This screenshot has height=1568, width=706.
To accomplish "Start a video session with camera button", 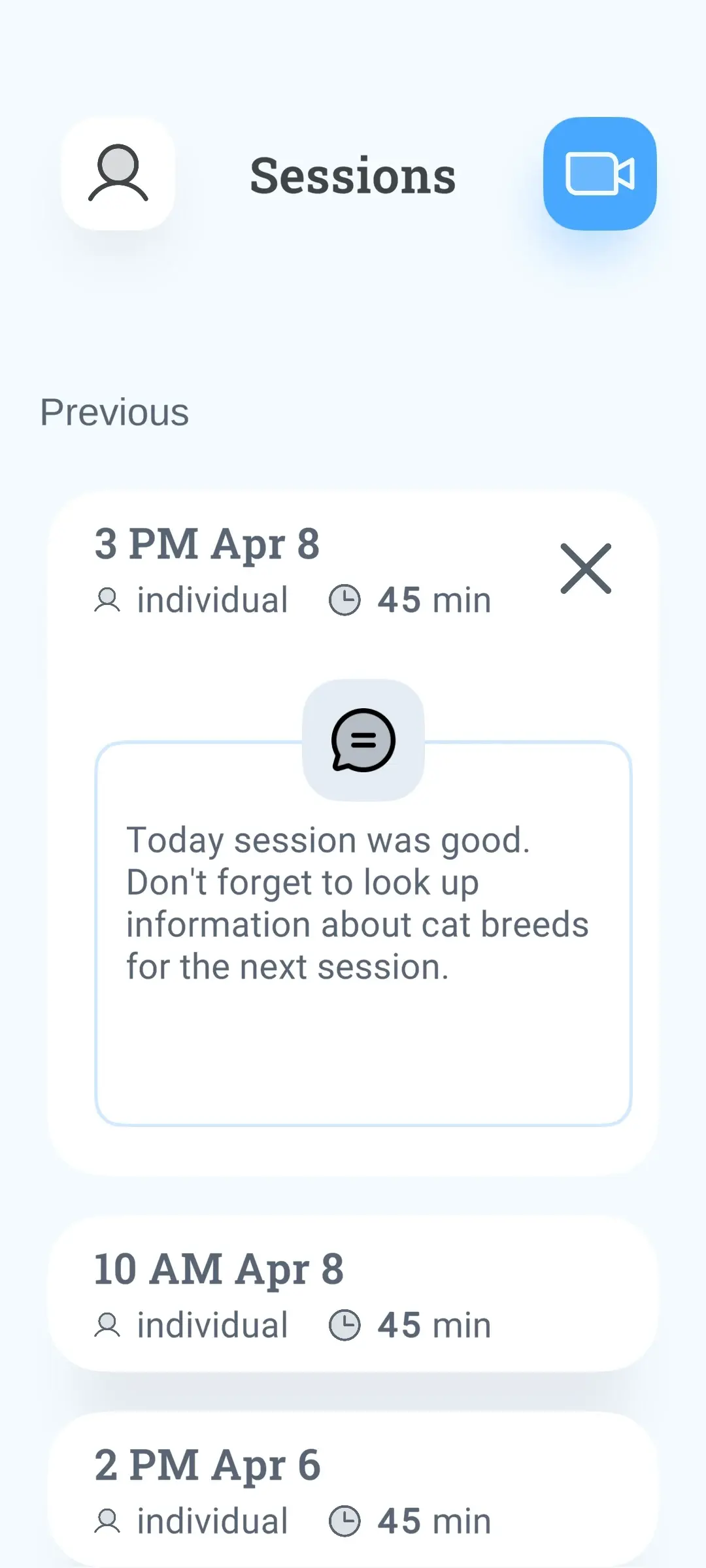I will coord(599,174).
